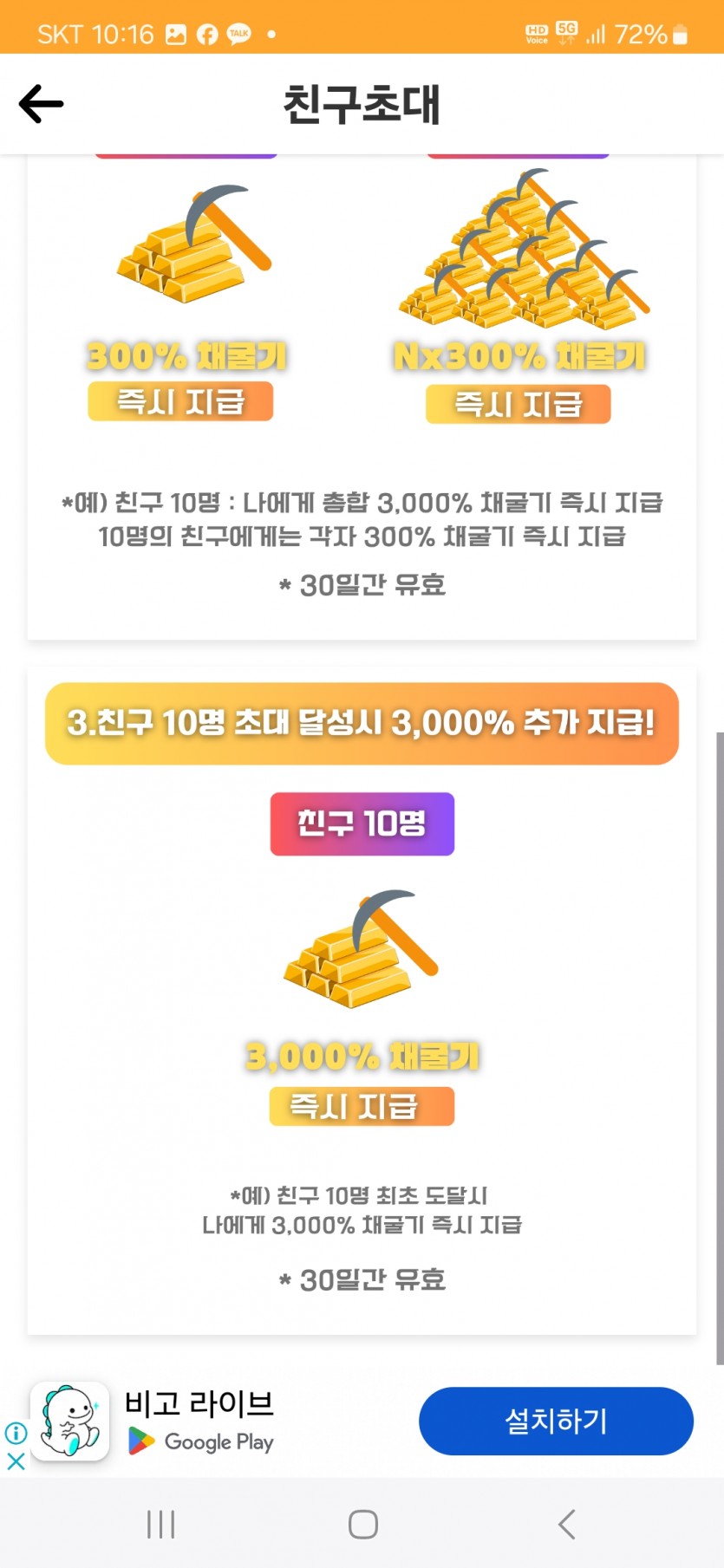Viewport: 724px width, 1568px height.
Task: Tap the 설치하기 install button
Action: (x=556, y=1422)
